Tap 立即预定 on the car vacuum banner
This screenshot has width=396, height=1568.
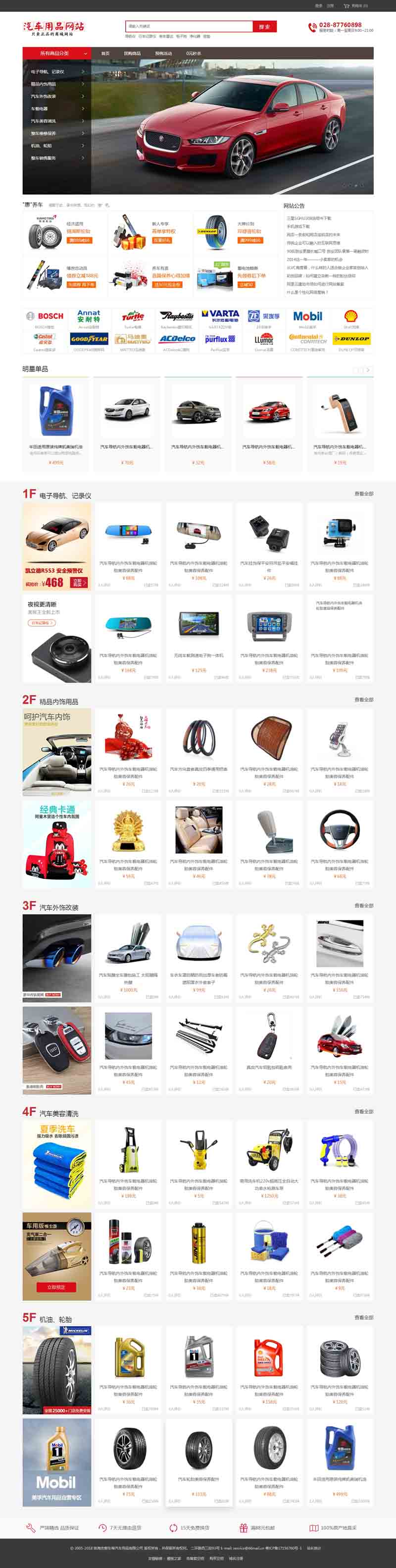click(56, 1287)
